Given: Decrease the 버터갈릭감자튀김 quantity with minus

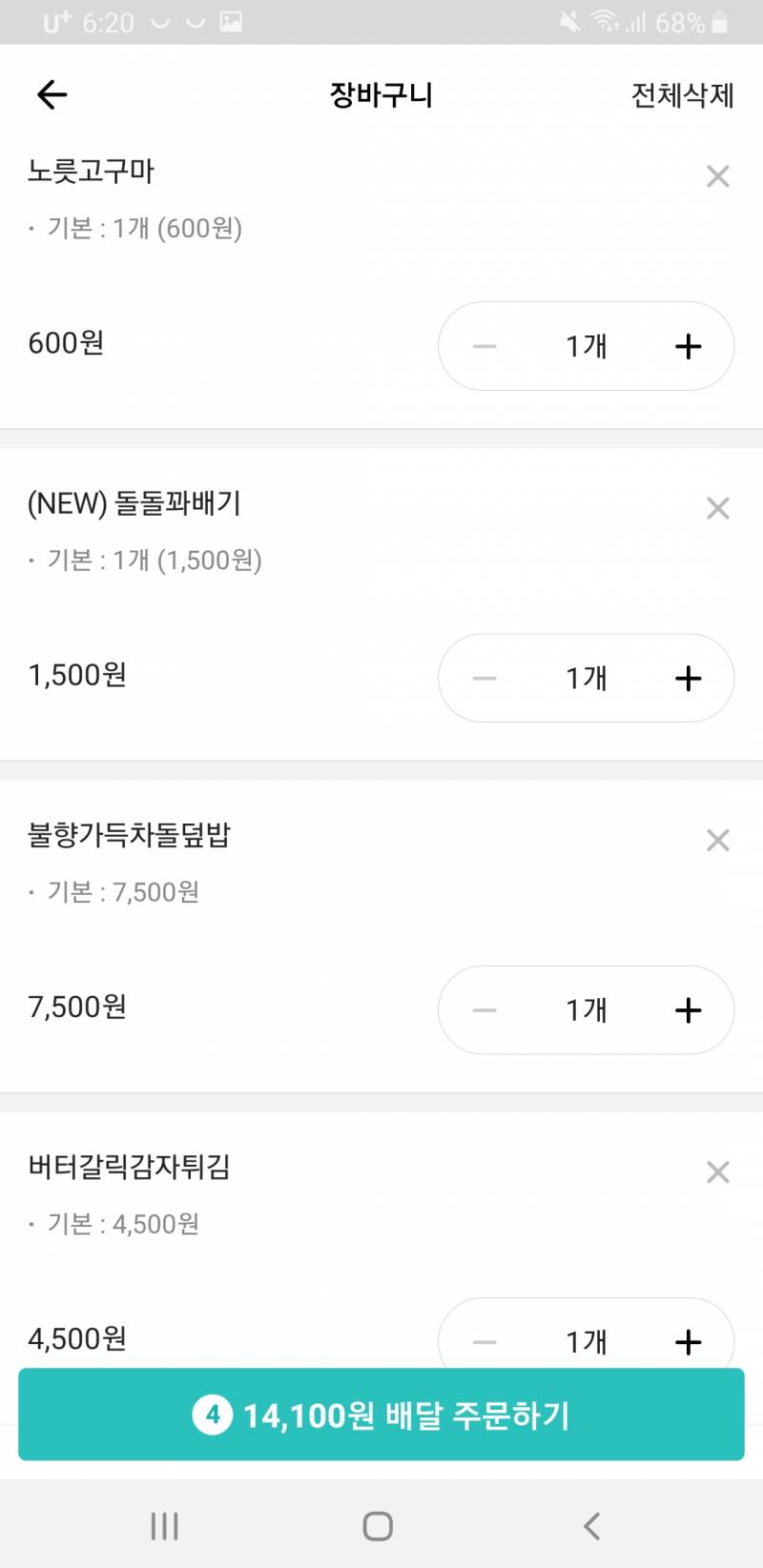Looking at the screenshot, I should (x=485, y=1341).
